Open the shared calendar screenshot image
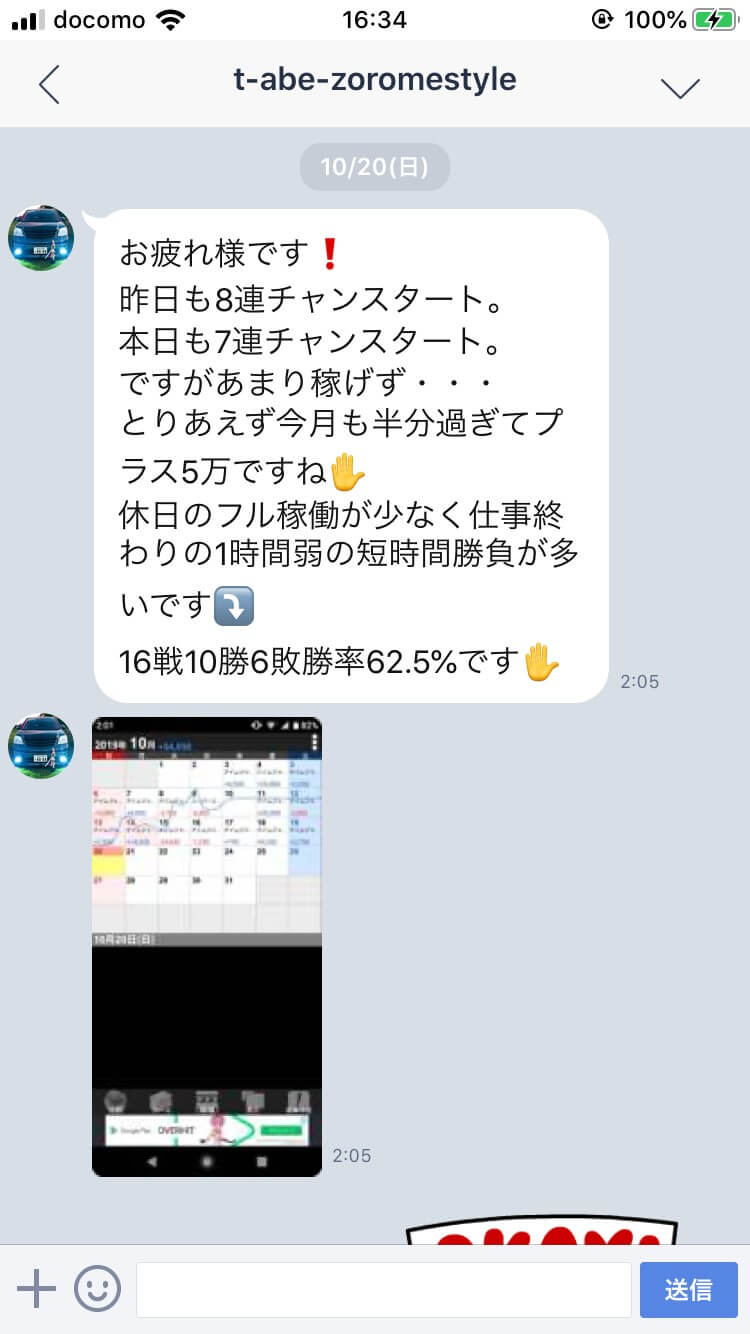 coord(207,946)
